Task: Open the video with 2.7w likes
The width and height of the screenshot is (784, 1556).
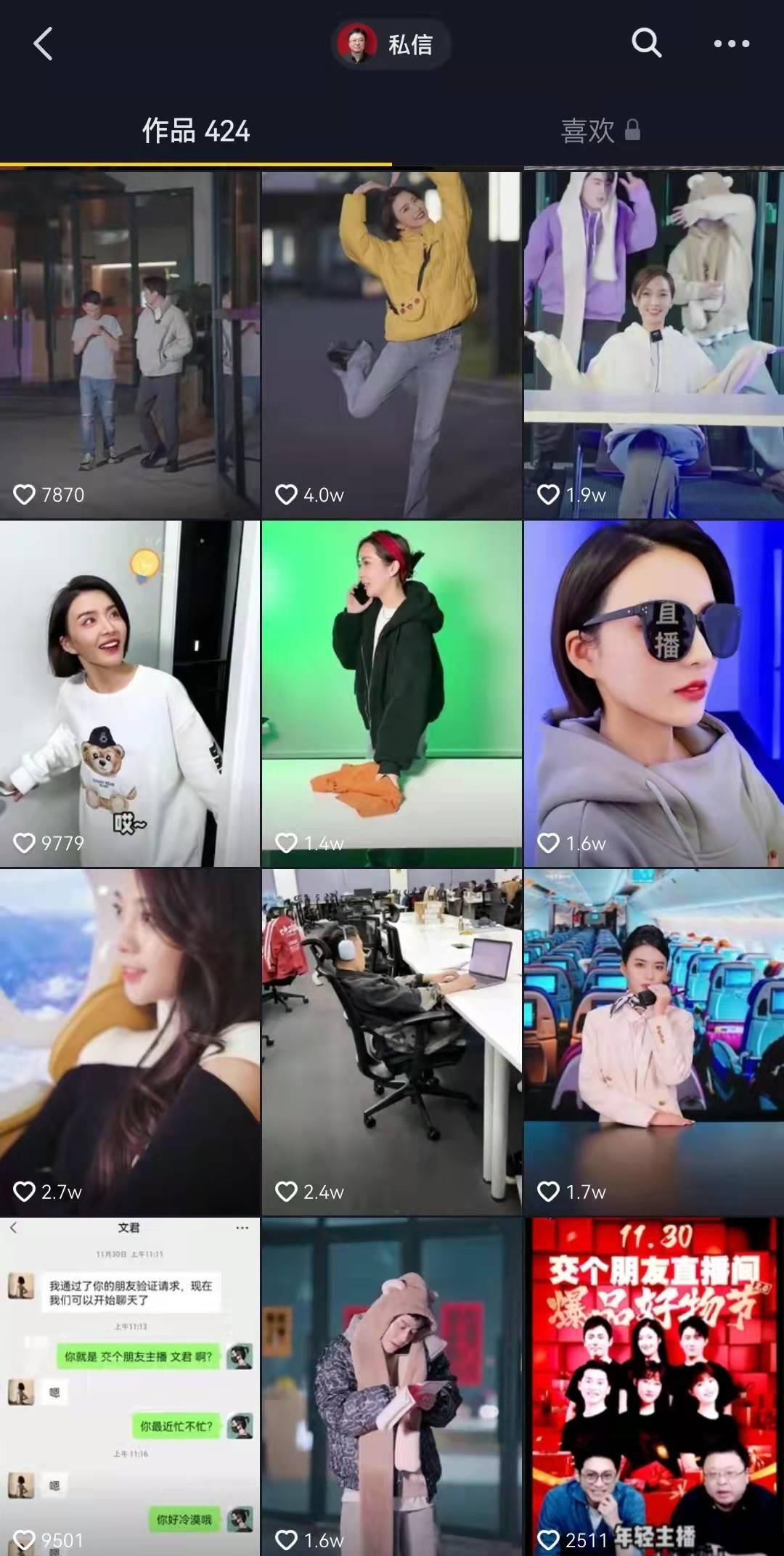Action: (129, 1042)
